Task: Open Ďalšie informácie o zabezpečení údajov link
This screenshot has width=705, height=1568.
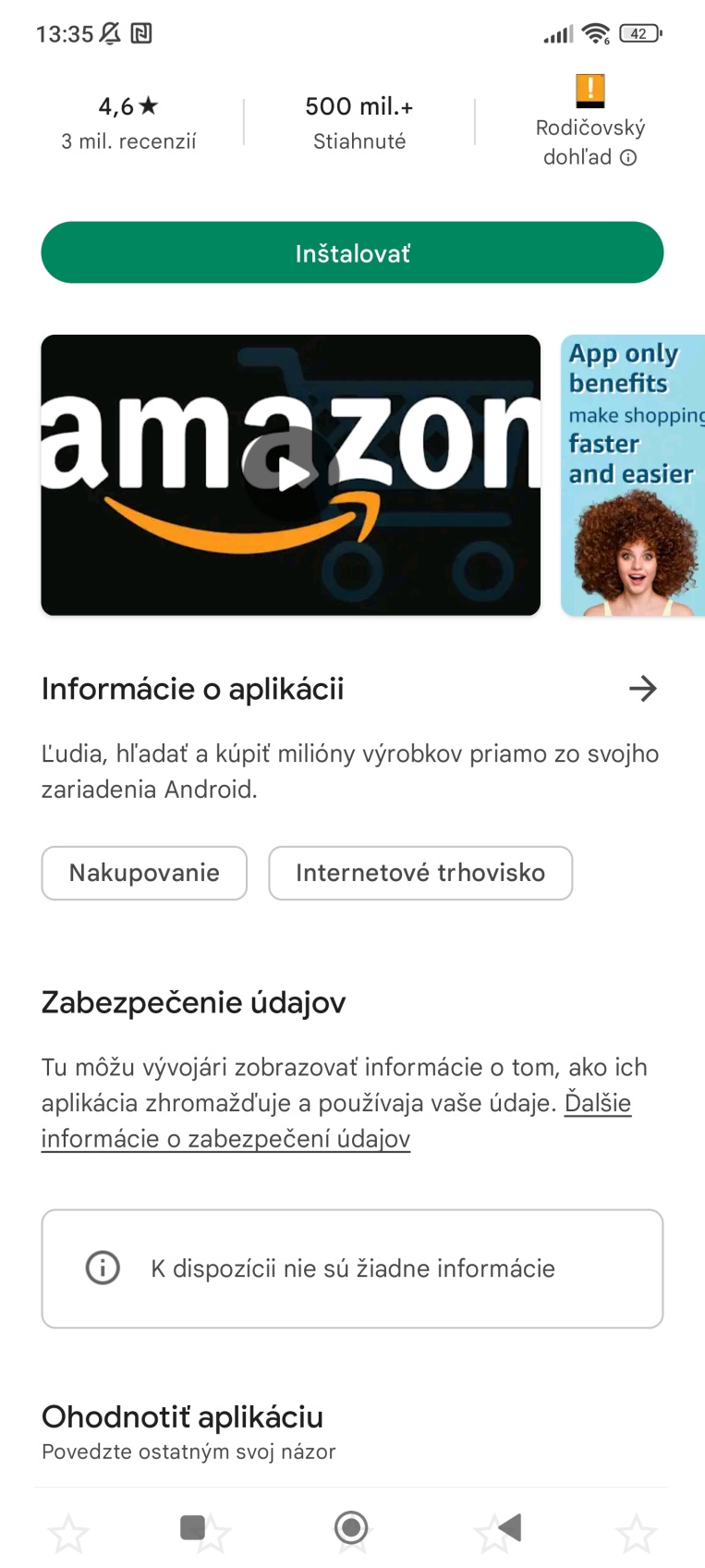Action: click(225, 1138)
